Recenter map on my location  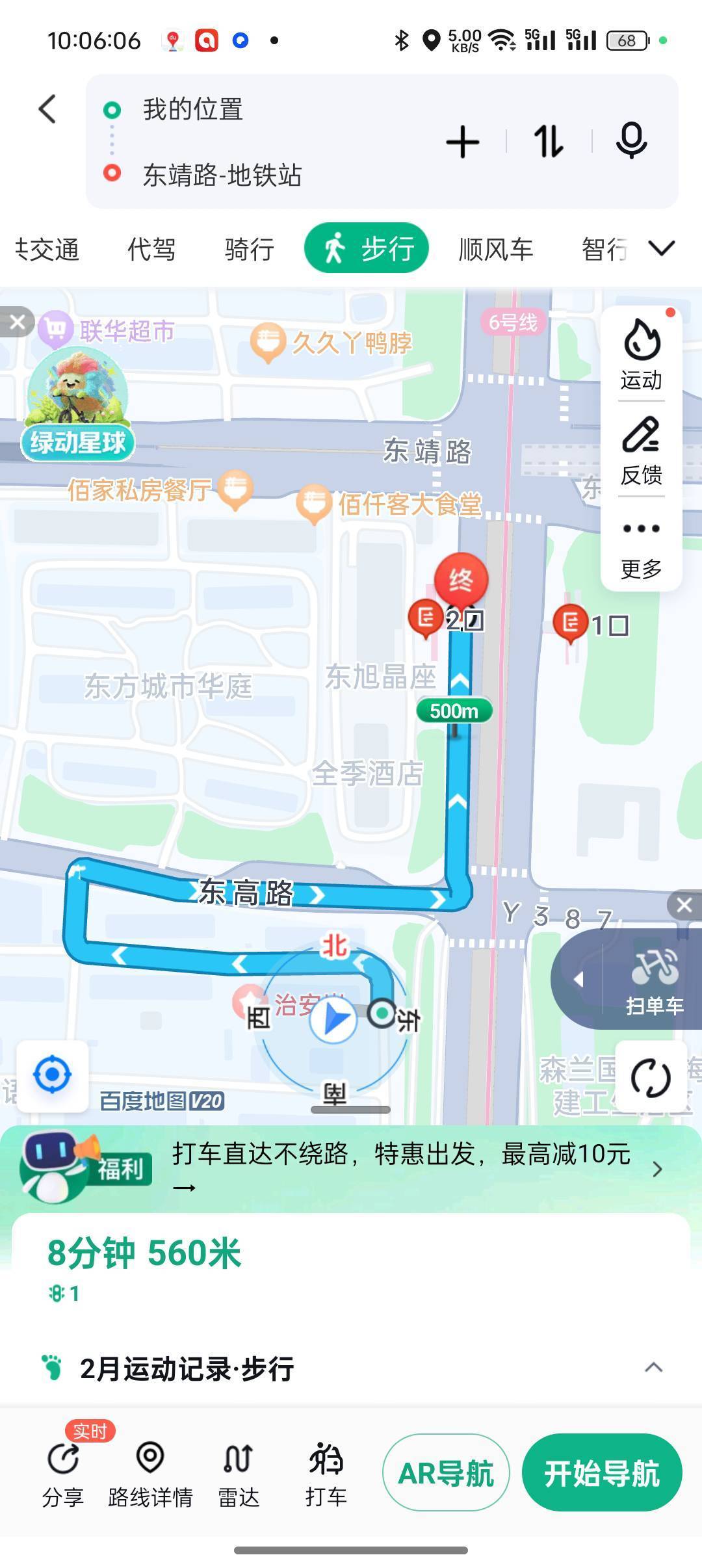pyautogui.click(x=53, y=1075)
